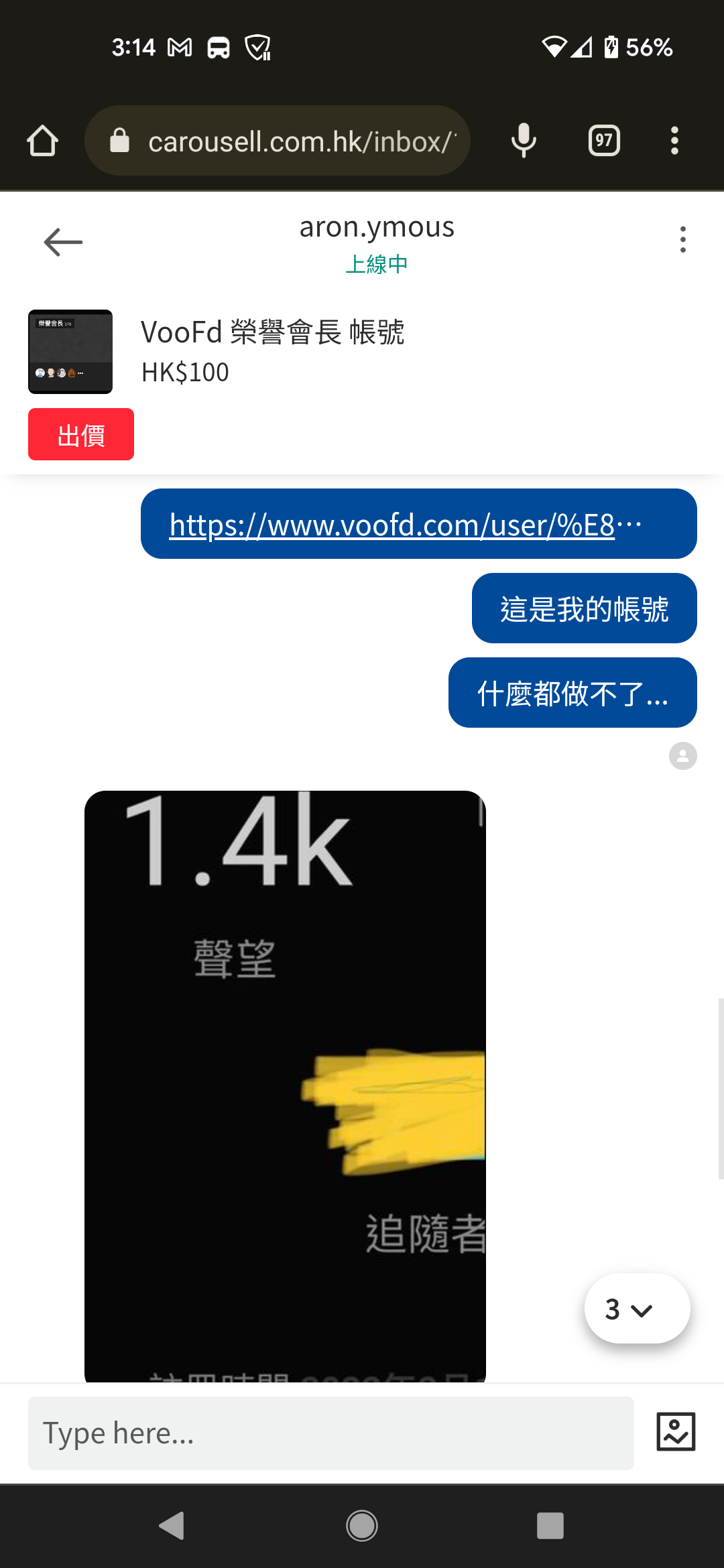Screen dimensions: 724x1568
Task: Tap the system back button
Action: (172, 1526)
